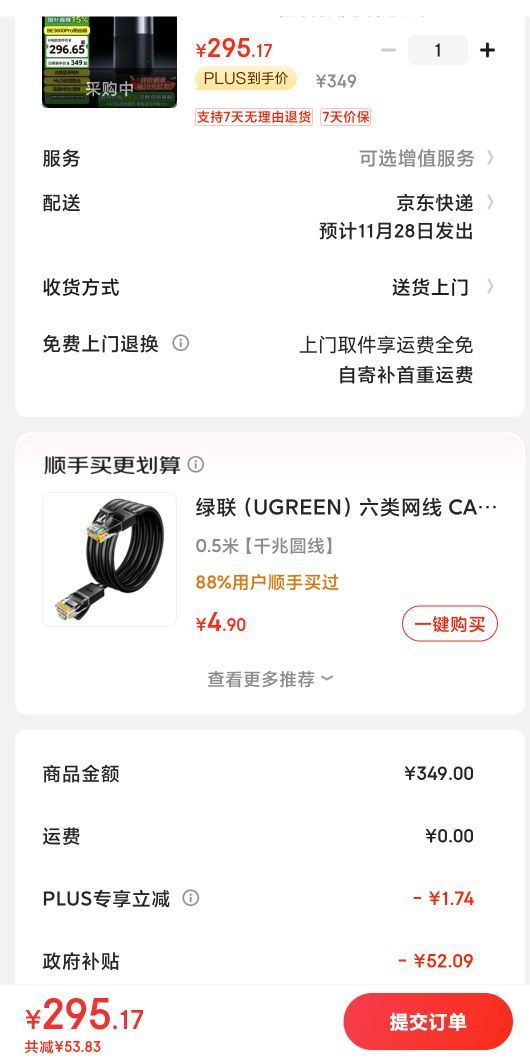Tap 一键购买 for the UGREEN cable
The image size is (530, 1059).
[450, 623]
